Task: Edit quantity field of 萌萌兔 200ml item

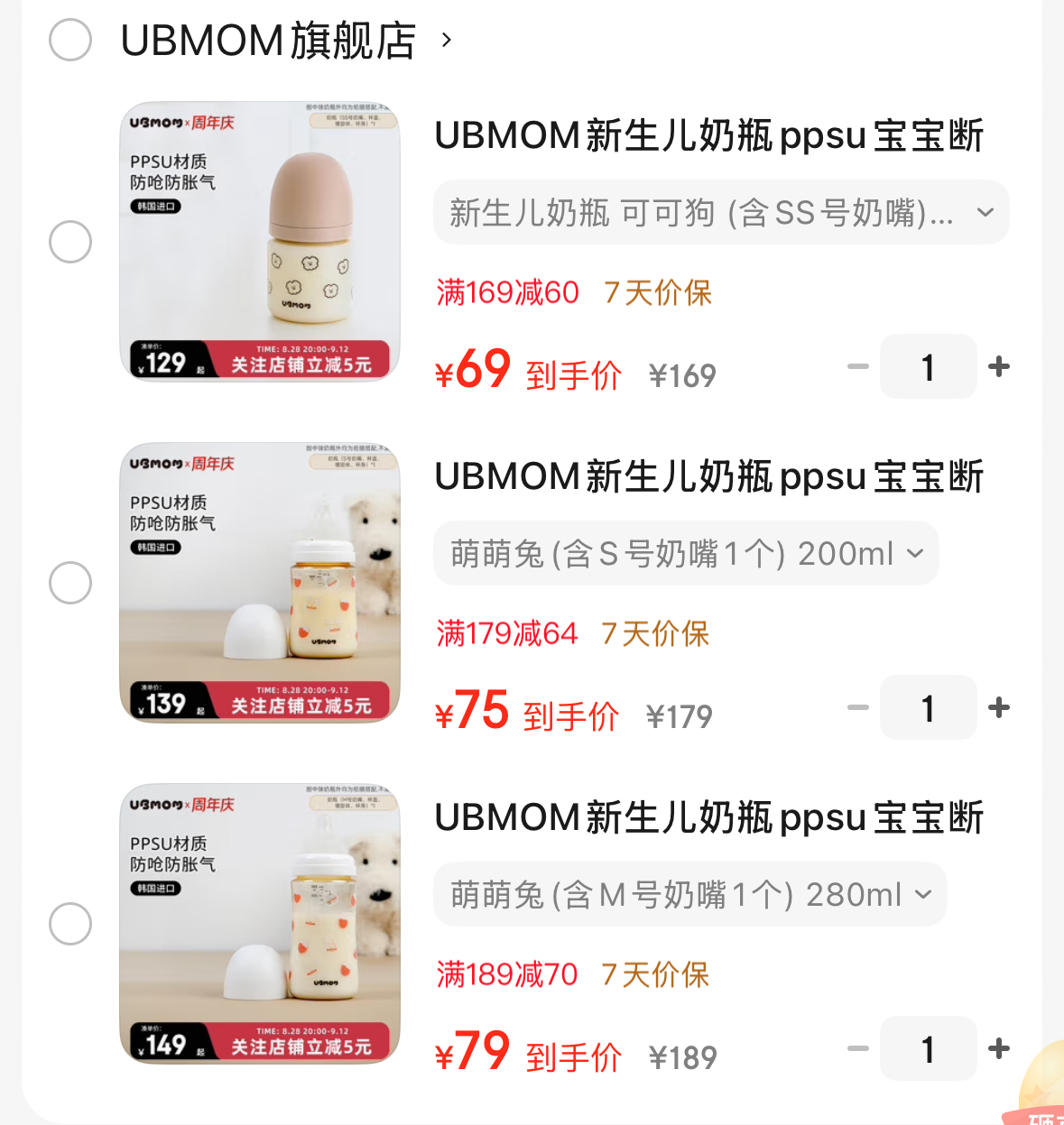Action: 928,707
